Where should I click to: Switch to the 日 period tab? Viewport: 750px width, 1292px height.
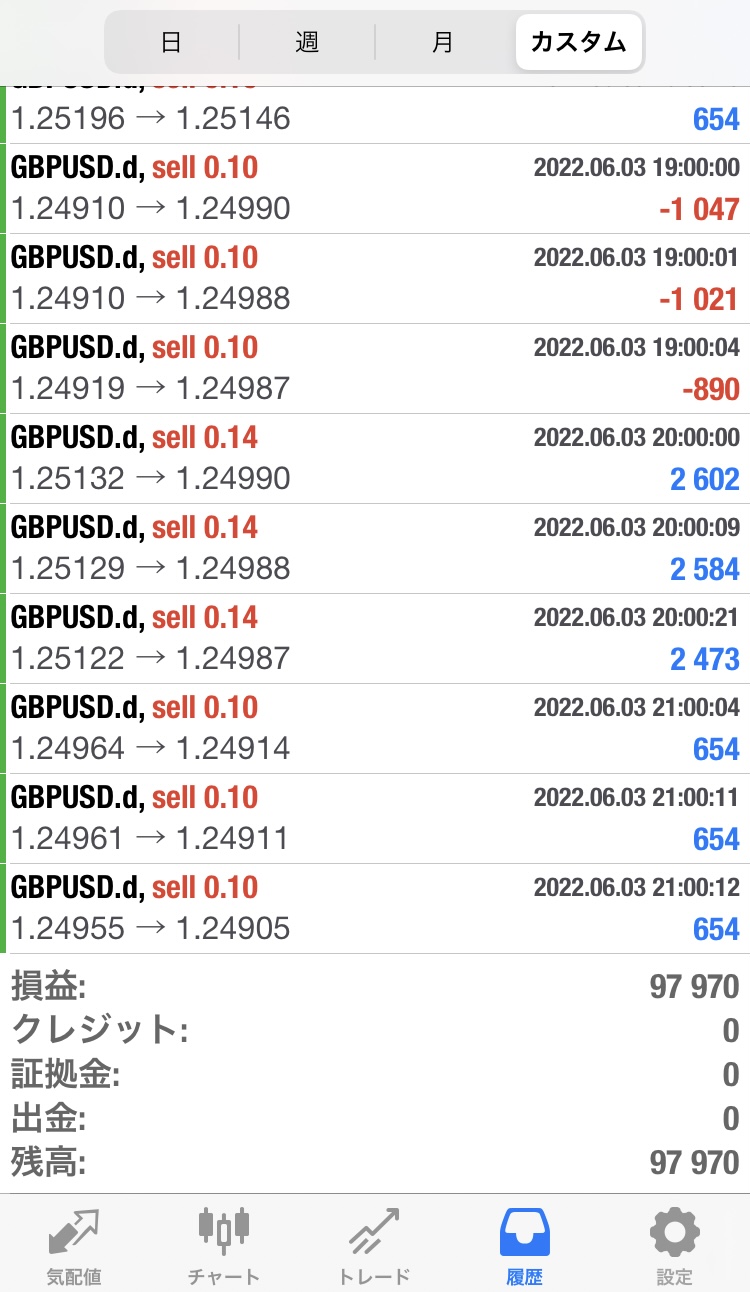[x=171, y=42]
